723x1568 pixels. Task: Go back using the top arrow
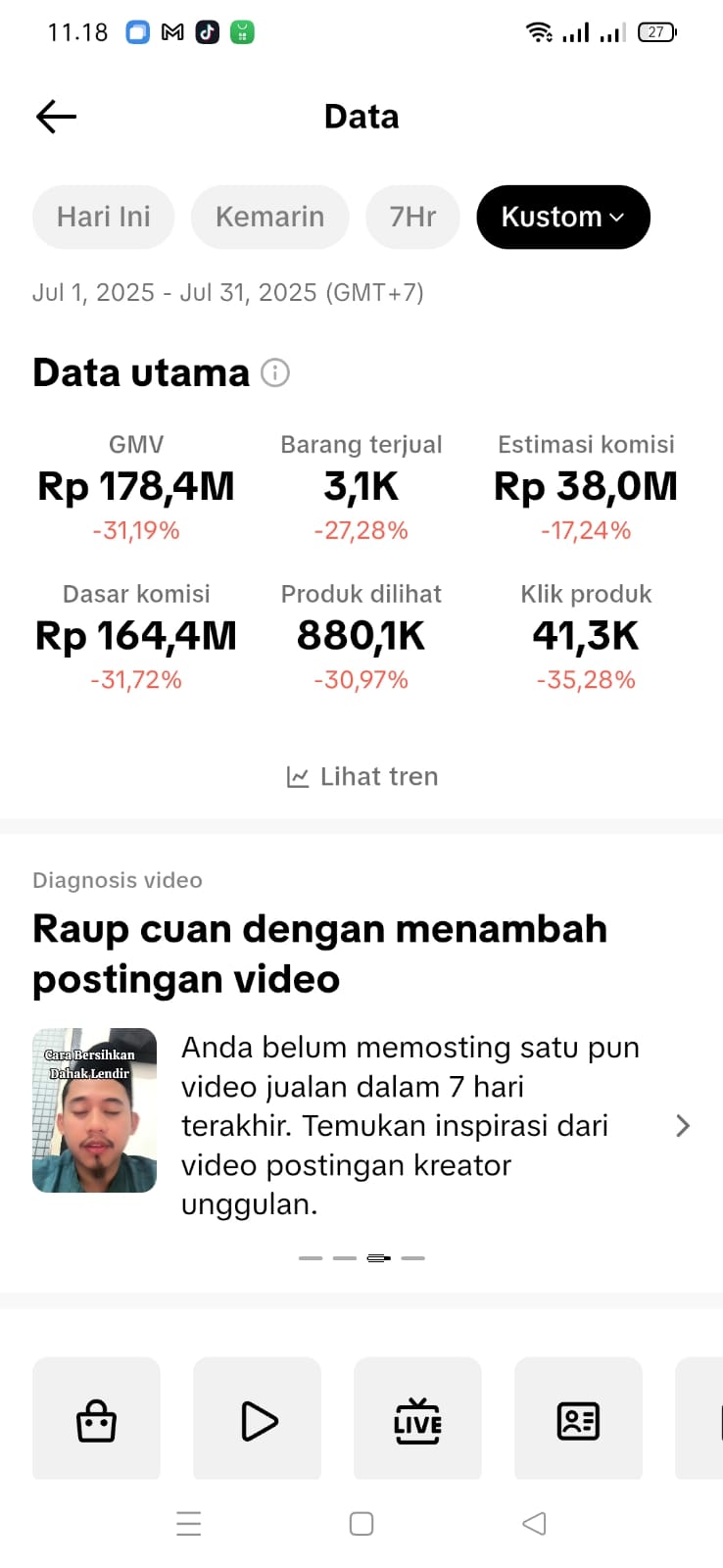pyautogui.click(x=56, y=117)
